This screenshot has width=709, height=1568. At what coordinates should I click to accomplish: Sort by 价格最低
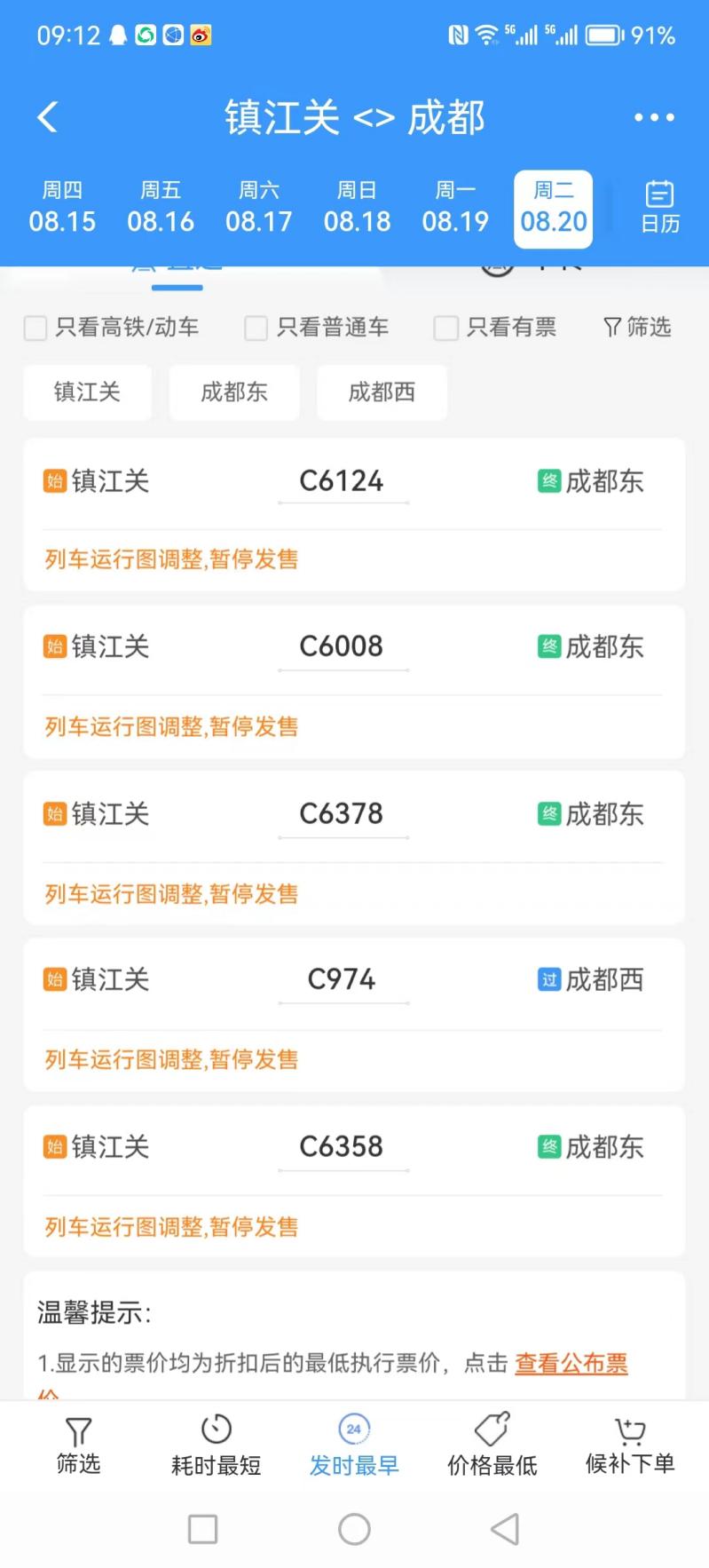click(x=492, y=1445)
